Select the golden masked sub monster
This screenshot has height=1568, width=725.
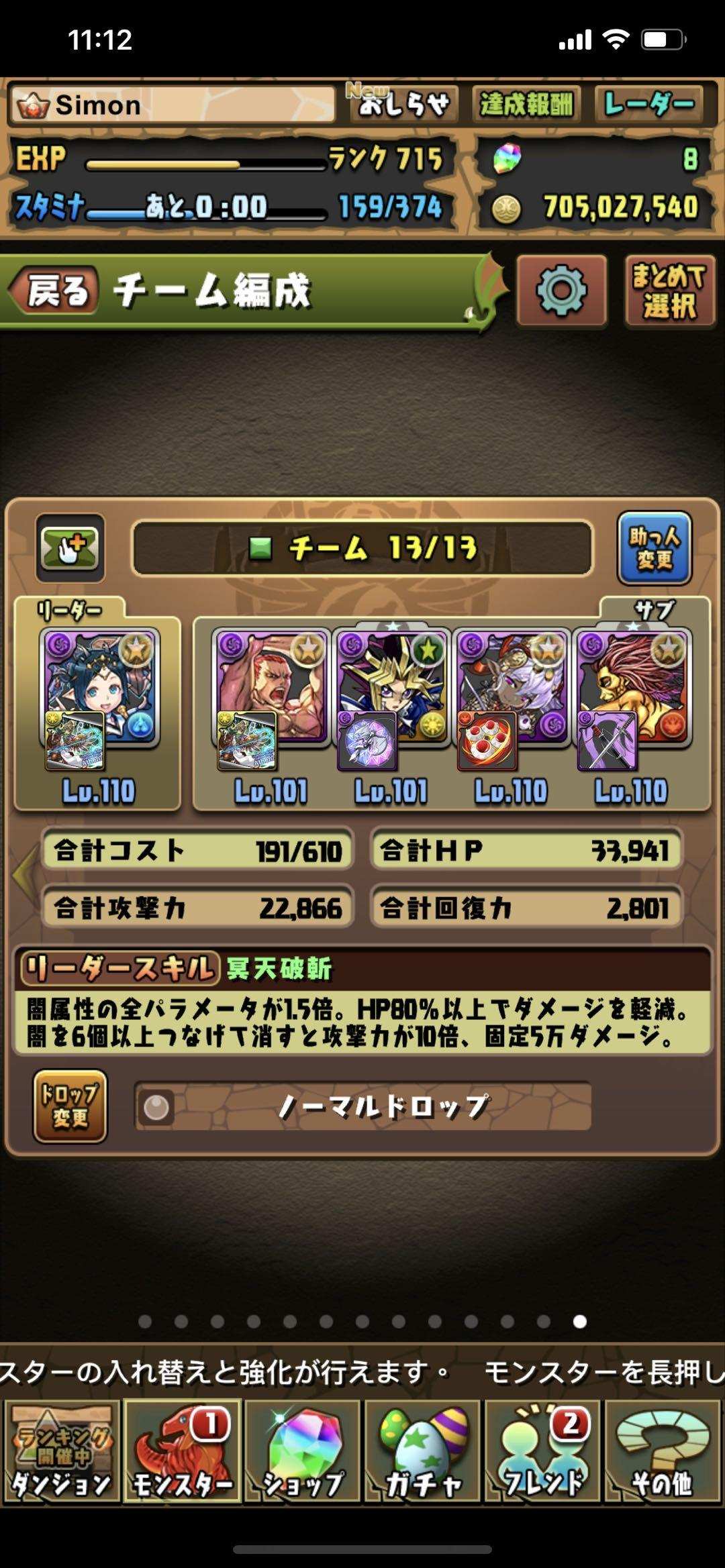[632, 691]
